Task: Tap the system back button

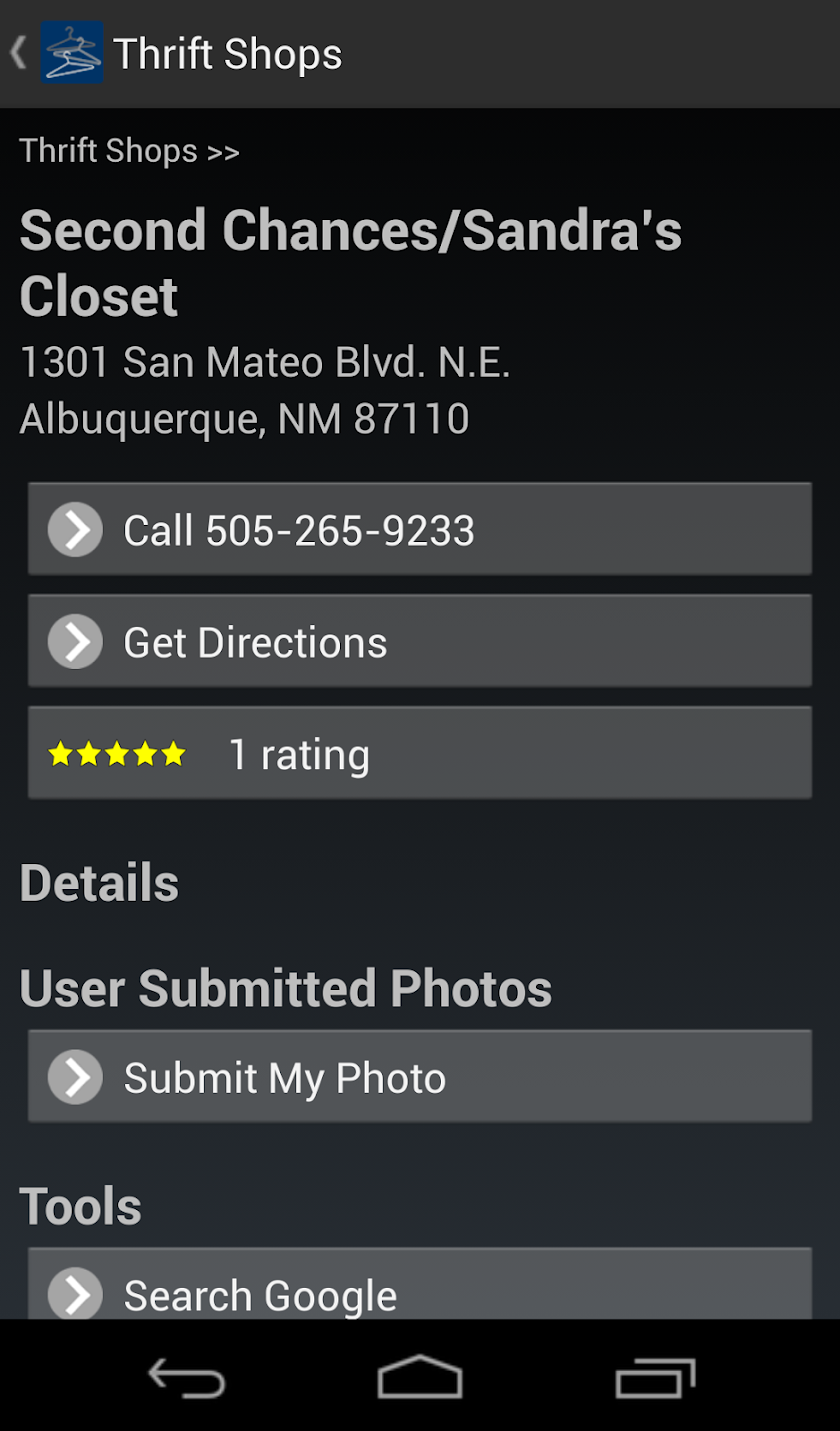Action: coord(187,1378)
